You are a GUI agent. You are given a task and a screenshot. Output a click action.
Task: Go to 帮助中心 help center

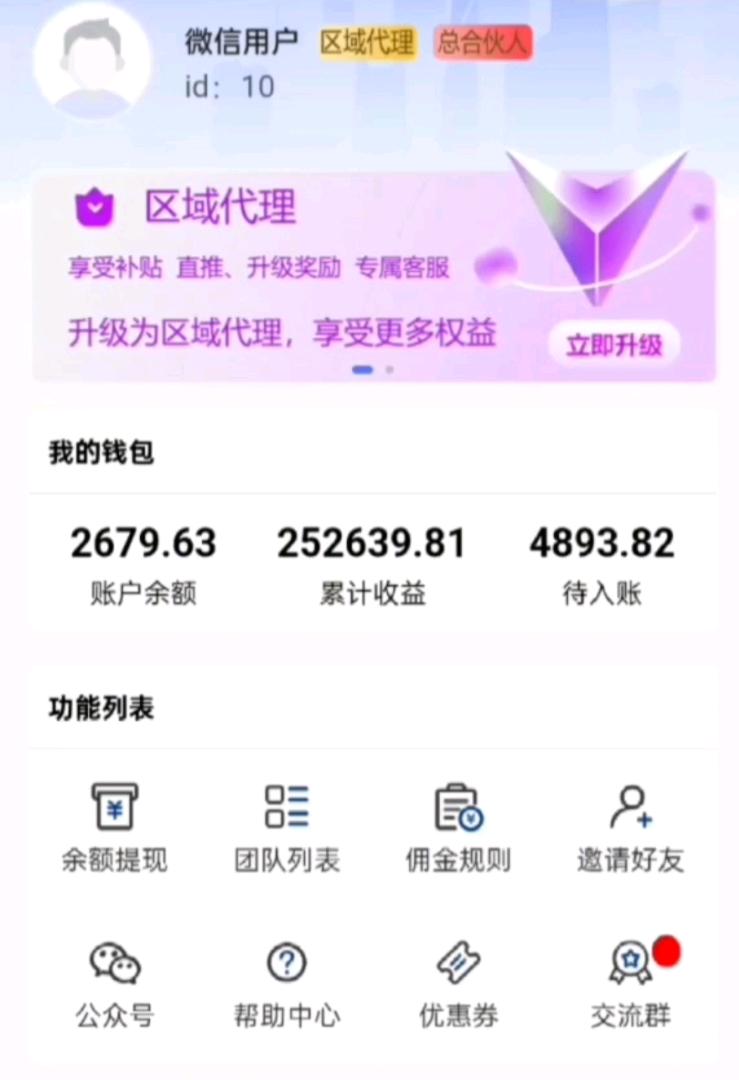click(287, 984)
